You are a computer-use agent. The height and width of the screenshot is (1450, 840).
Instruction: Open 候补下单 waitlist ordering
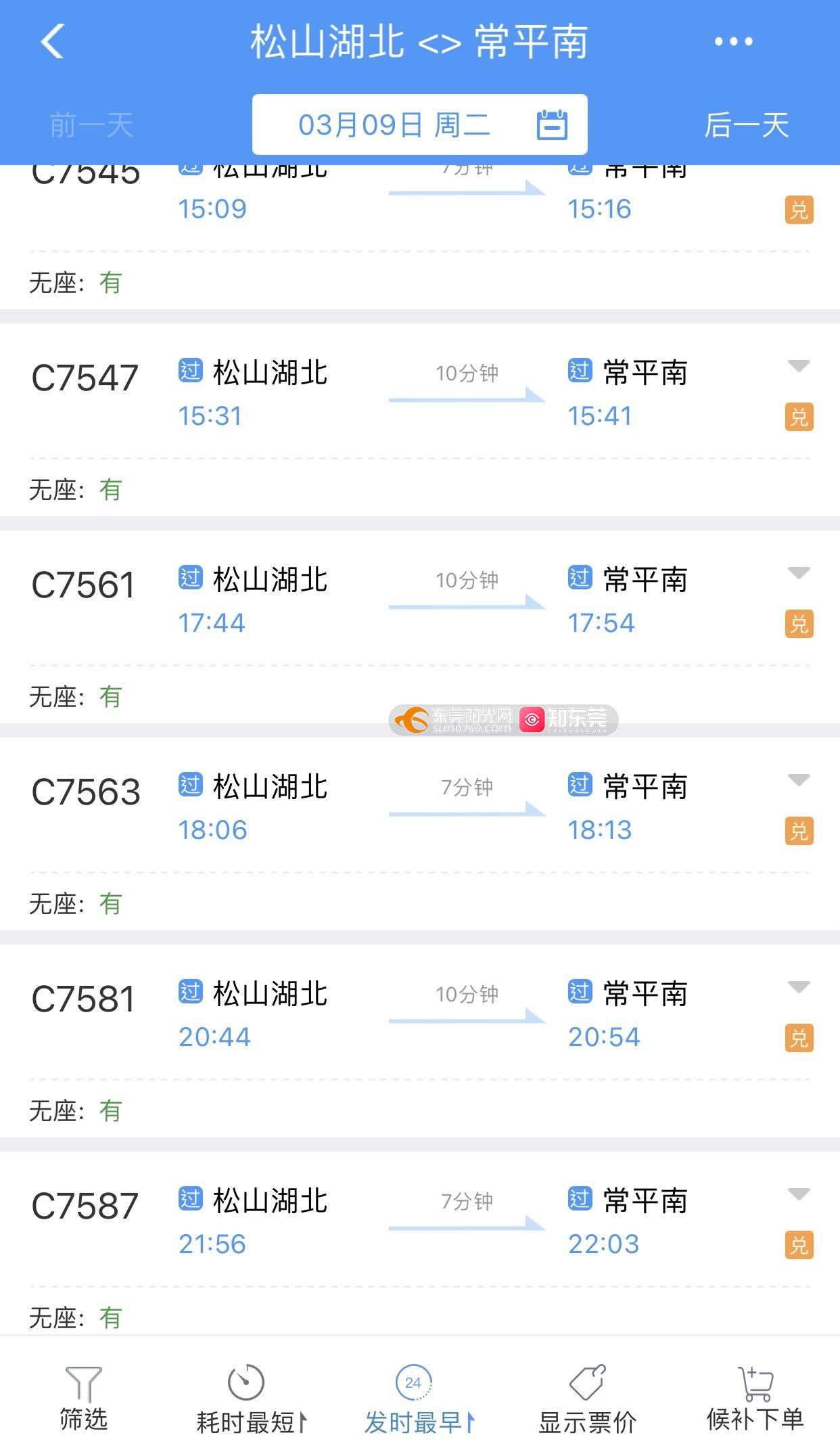point(755,1399)
